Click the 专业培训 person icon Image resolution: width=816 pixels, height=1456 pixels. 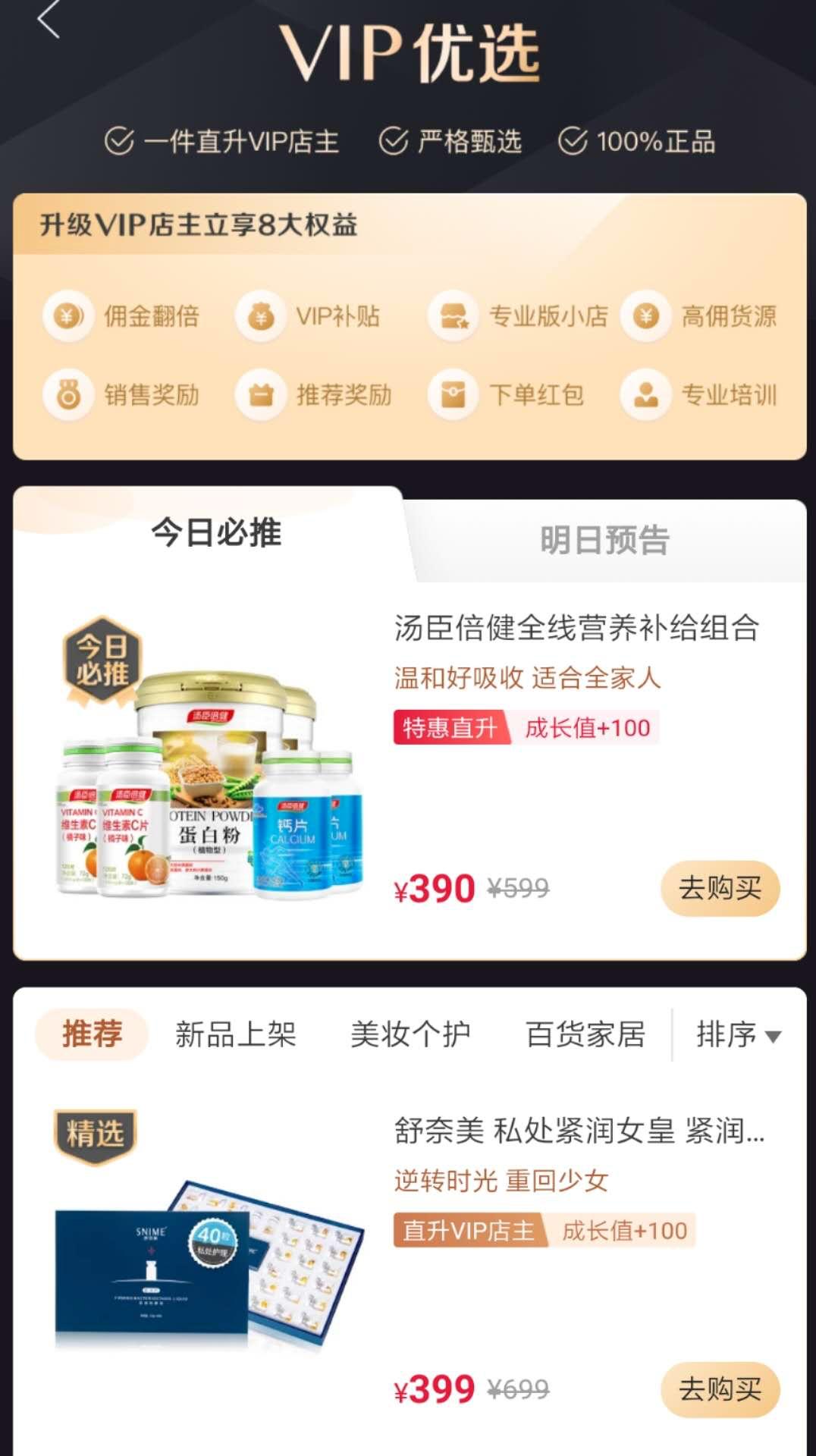click(x=645, y=395)
